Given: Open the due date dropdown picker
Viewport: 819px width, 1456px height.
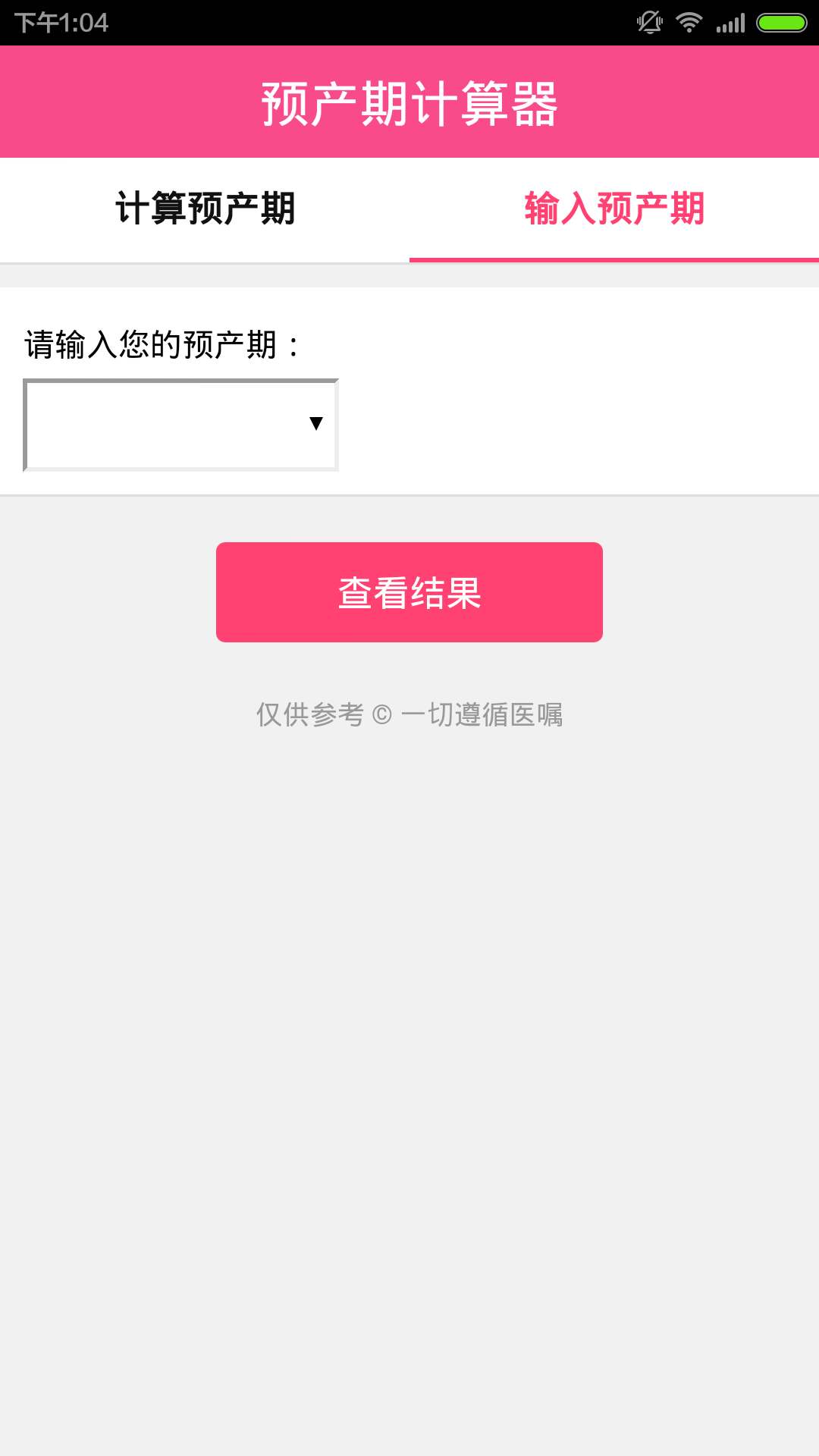Looking at the screenshot, I should click(x=180, y=425).
